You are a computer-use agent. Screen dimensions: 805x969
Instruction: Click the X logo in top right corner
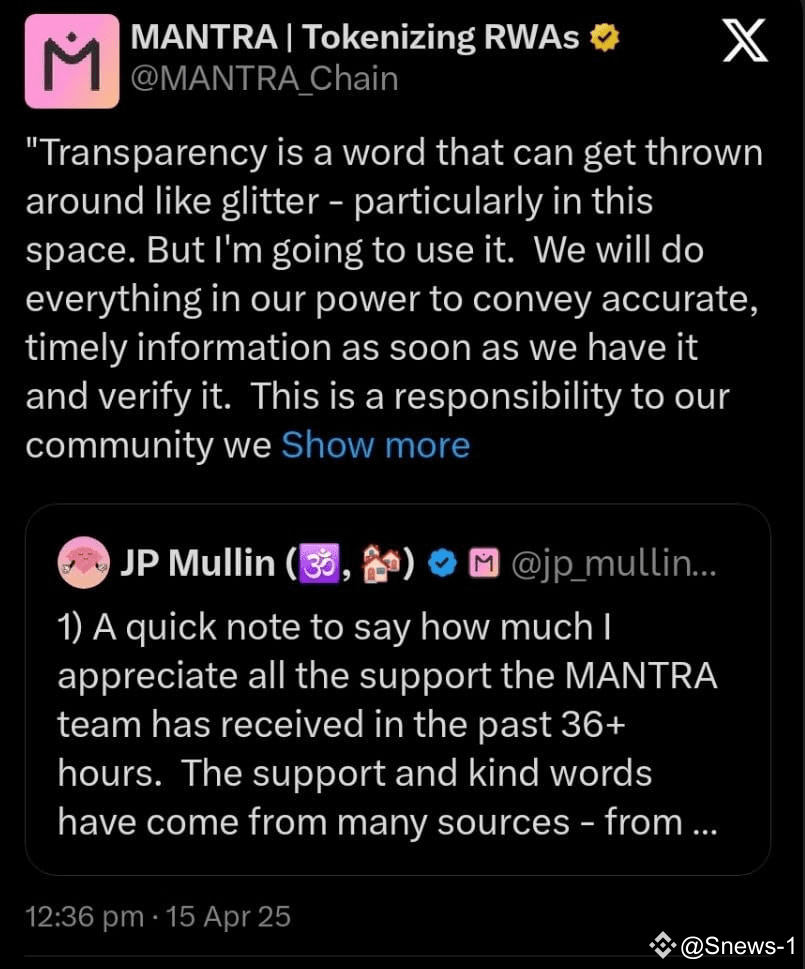[x=744, y=42]
